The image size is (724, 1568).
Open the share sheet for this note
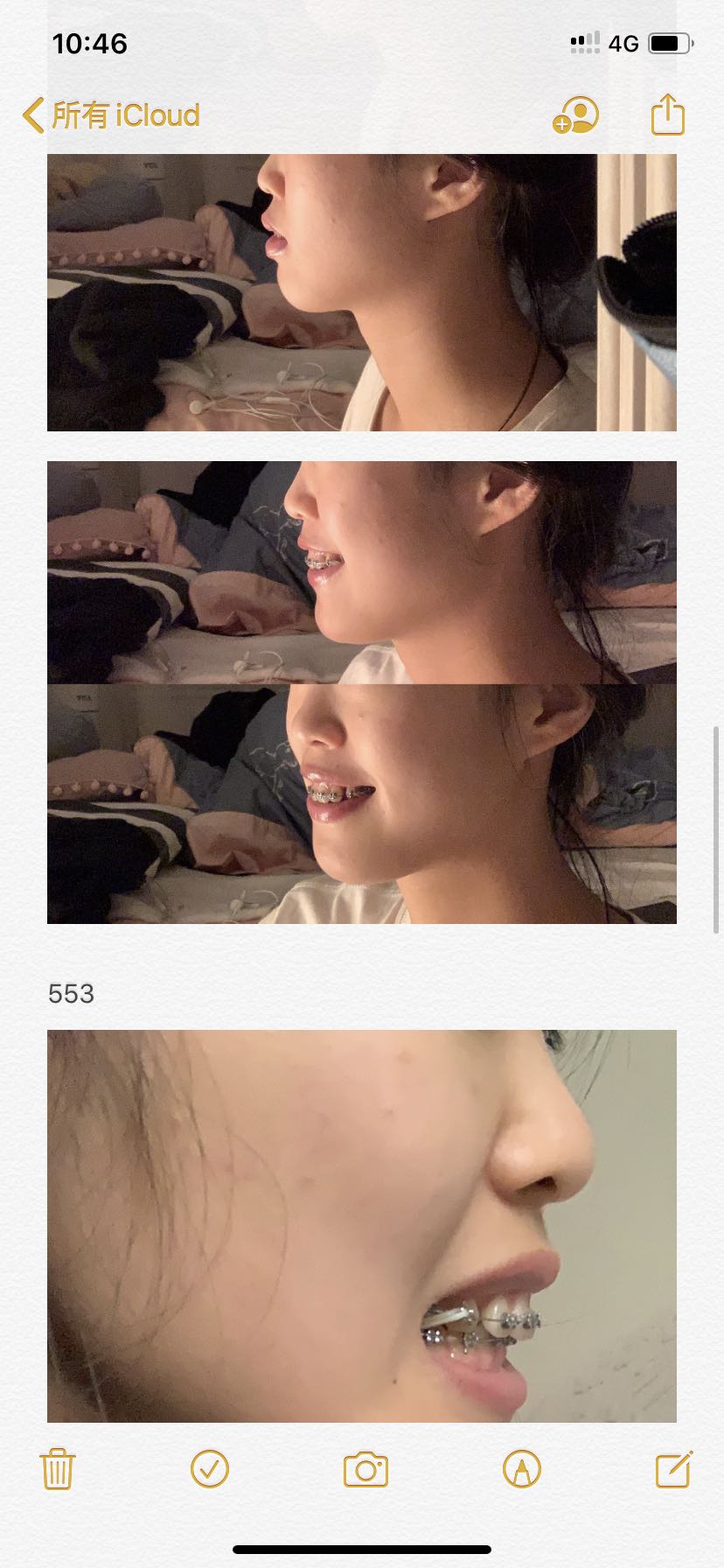667,115
